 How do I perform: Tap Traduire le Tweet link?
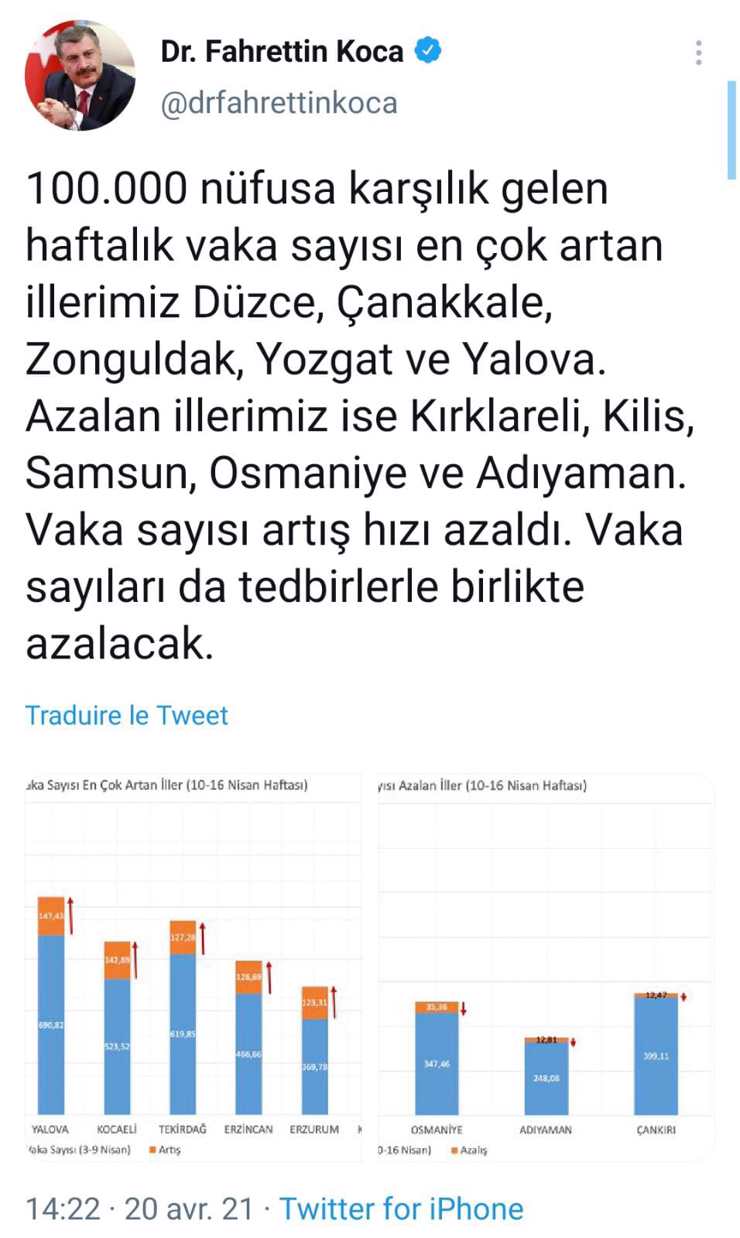point(127,716)
